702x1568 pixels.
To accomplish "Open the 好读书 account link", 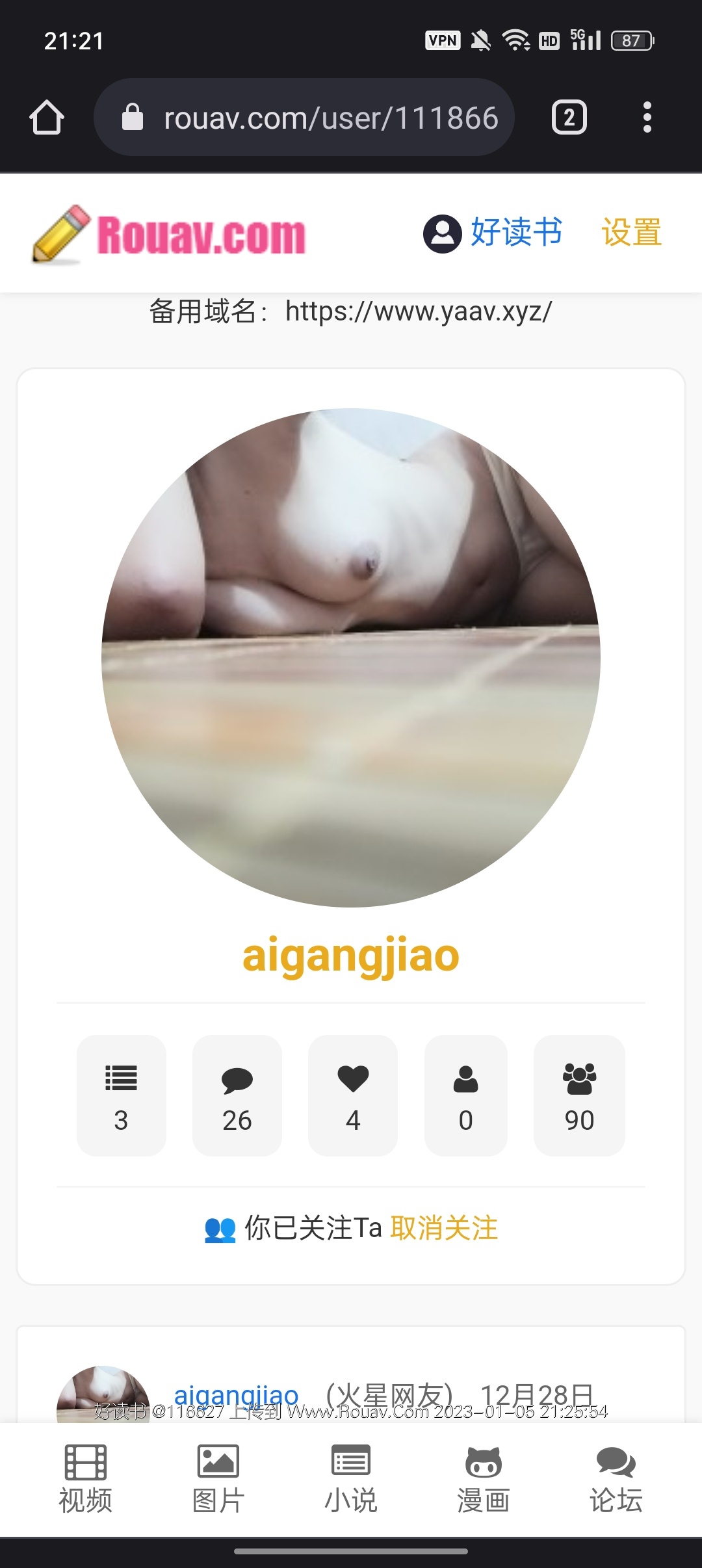I will coord(494,233).
